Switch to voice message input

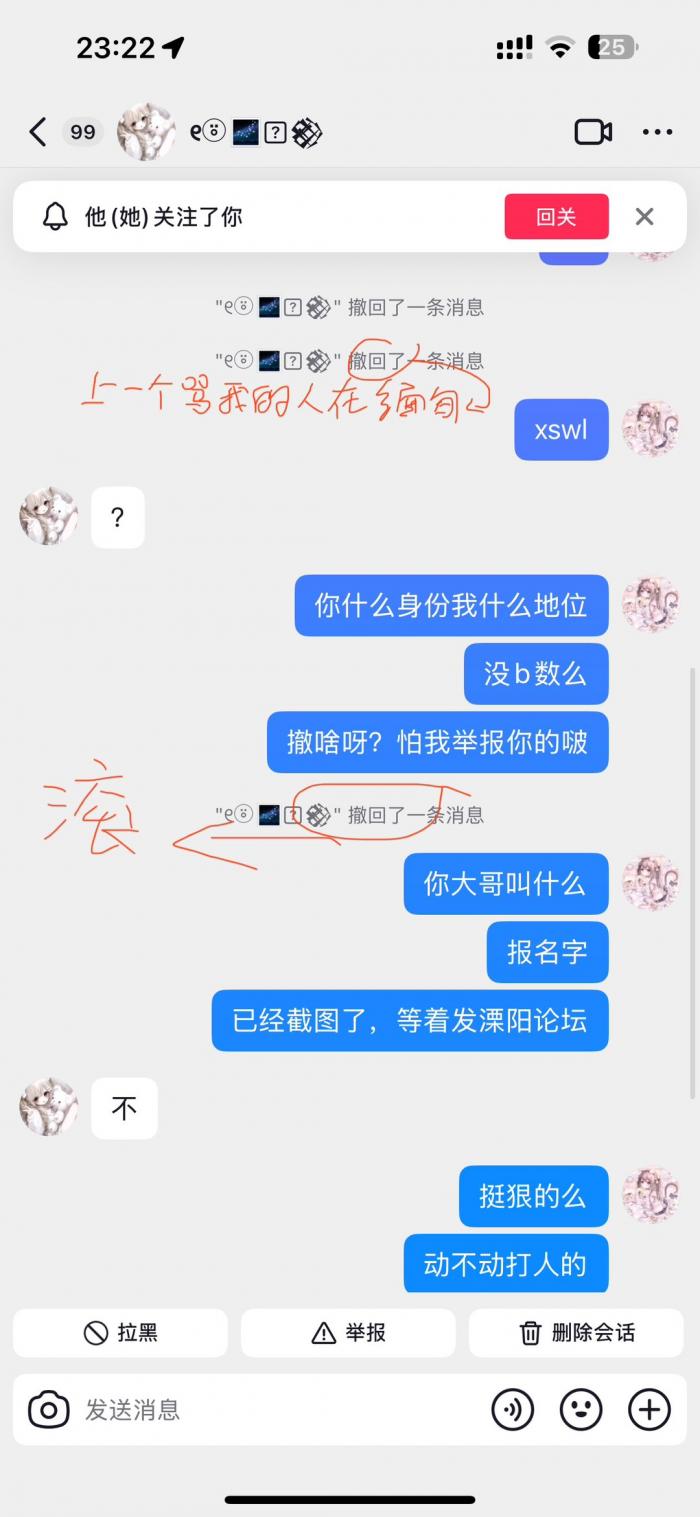click(x=512, y=1410)
